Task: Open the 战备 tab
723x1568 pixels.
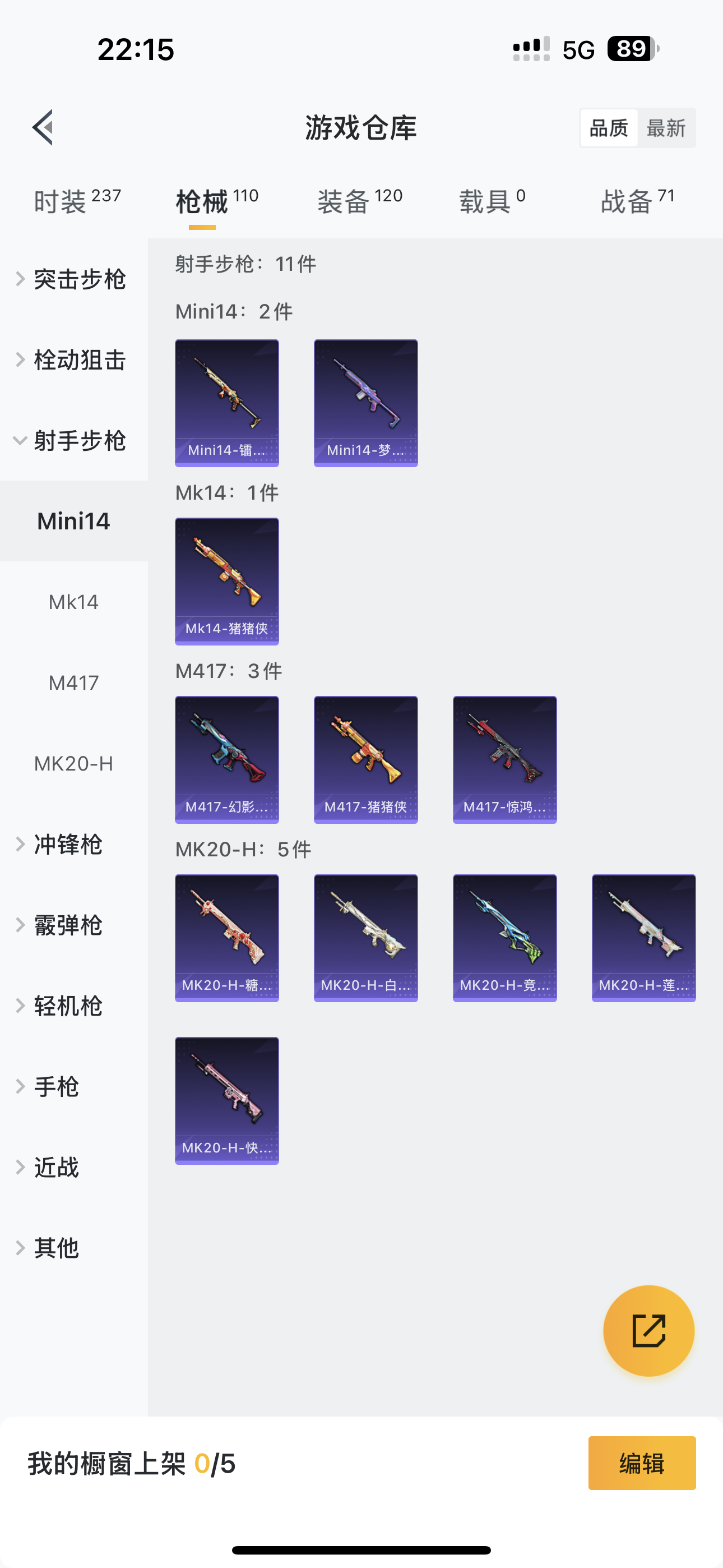Action: click(x=637, y=201)
